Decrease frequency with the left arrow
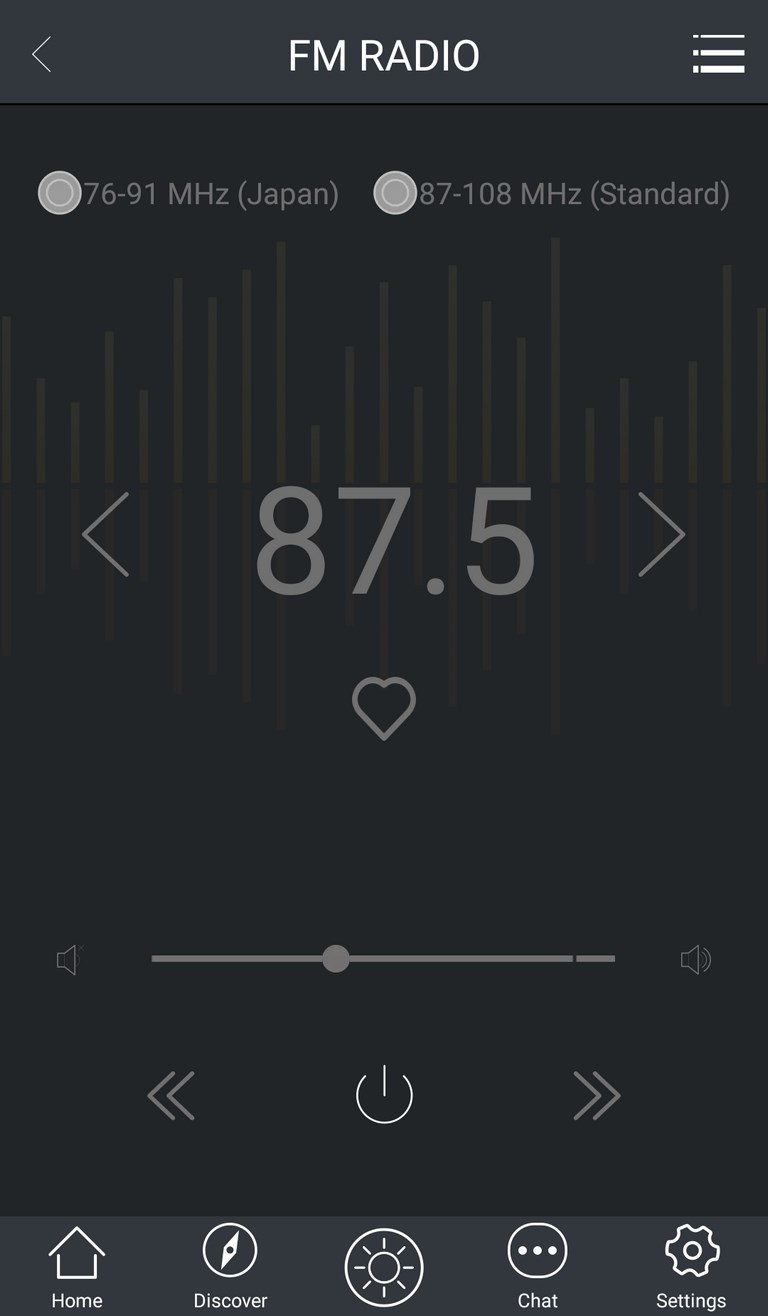 click(106, 534)
